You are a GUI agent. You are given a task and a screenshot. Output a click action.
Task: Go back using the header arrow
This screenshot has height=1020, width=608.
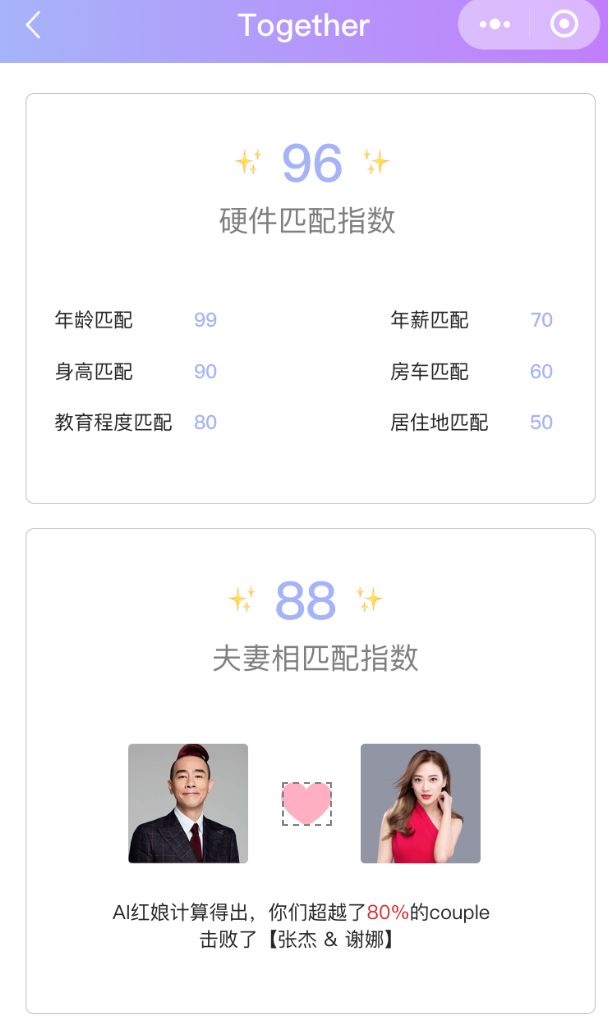34,26
